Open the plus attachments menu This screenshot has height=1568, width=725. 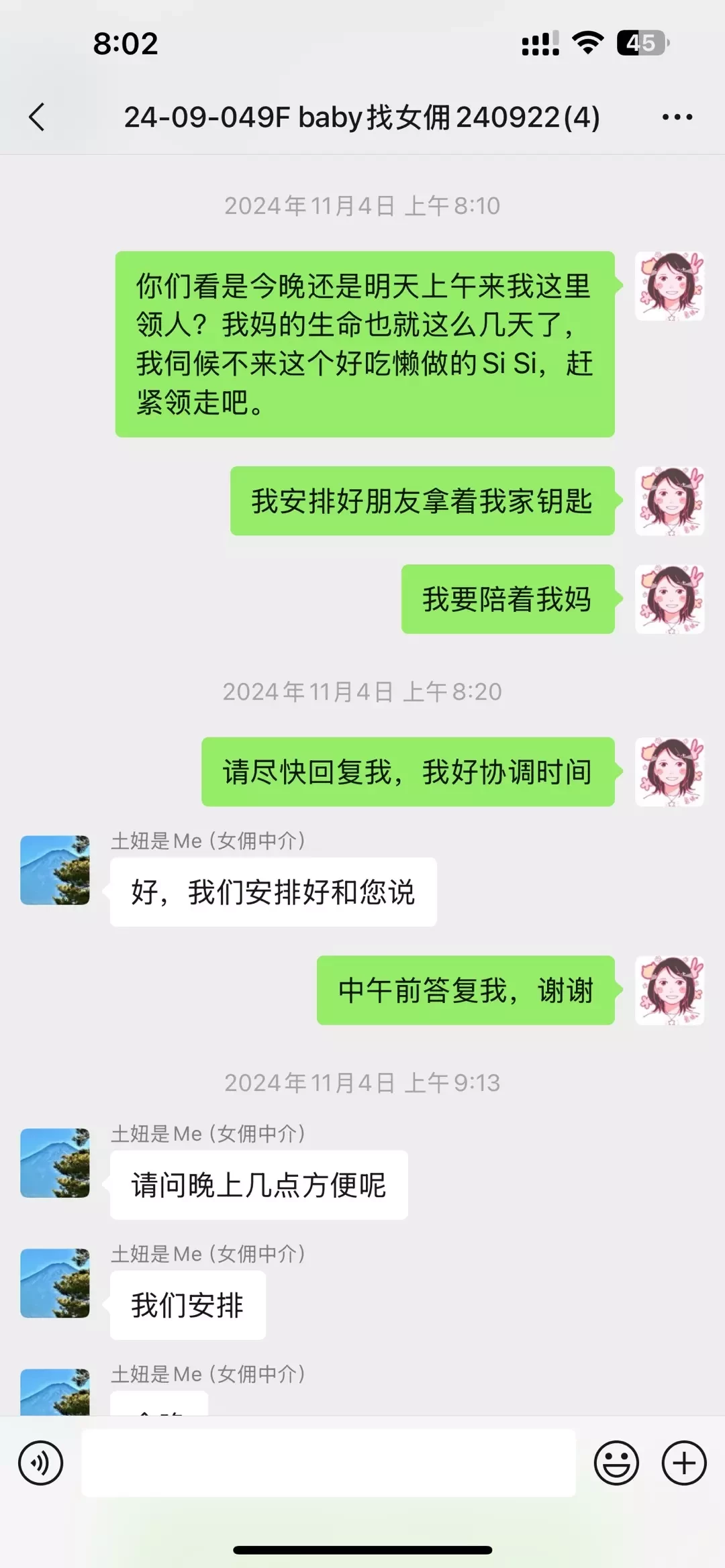point(684,1463)
